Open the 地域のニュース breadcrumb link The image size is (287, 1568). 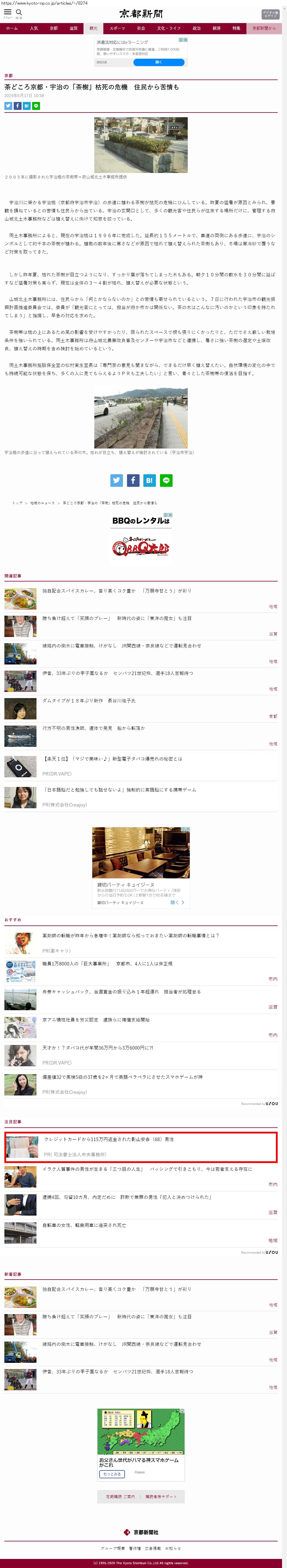(x=43, y=503)
